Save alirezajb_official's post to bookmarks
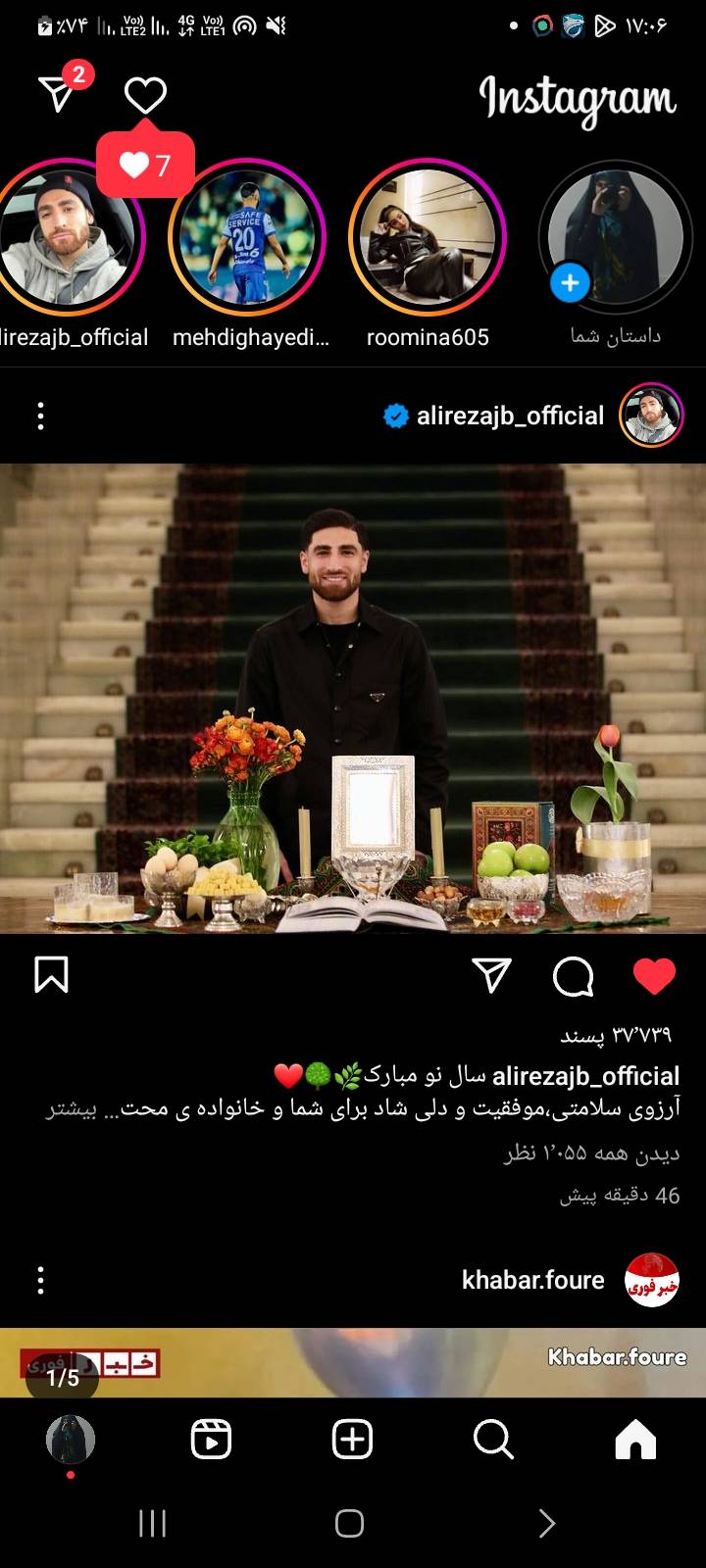 [x=51, y=975]
